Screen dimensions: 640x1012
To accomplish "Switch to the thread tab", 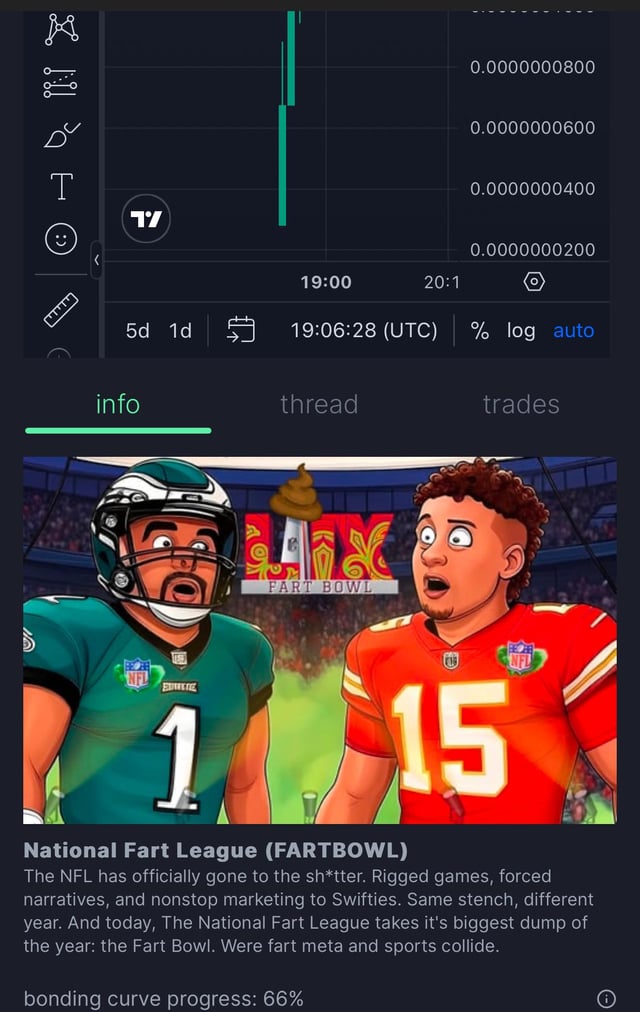I will click(x=318, y=404).
